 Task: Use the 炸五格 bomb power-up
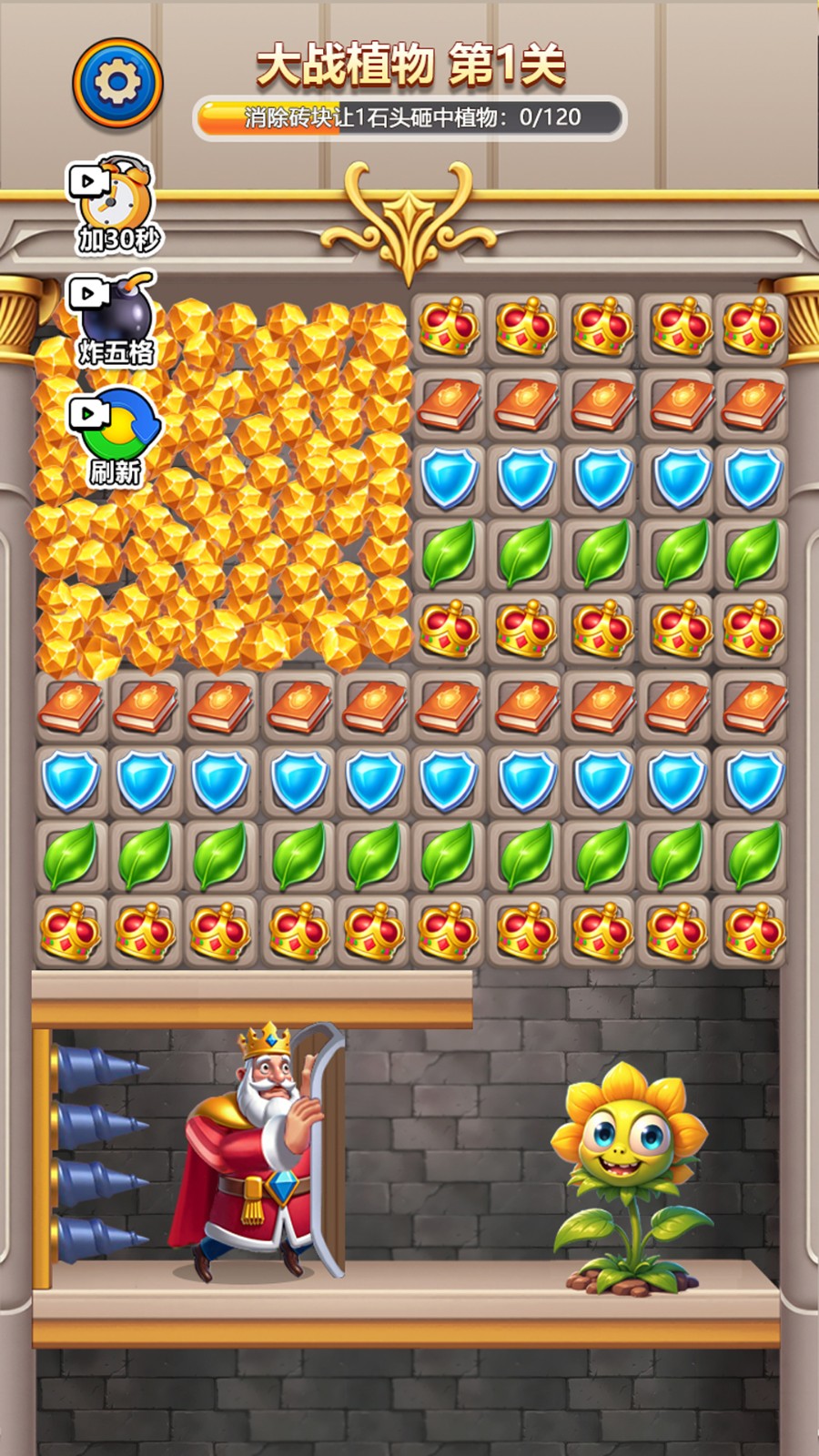[116, 319]
